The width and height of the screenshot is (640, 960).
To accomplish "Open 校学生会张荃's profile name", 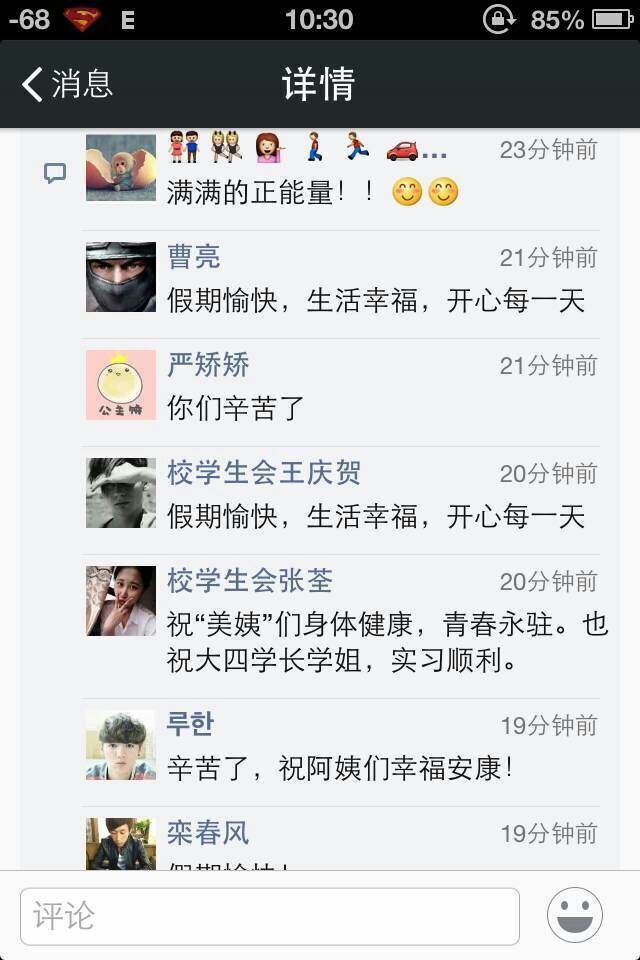I will (x=250, y=581).
